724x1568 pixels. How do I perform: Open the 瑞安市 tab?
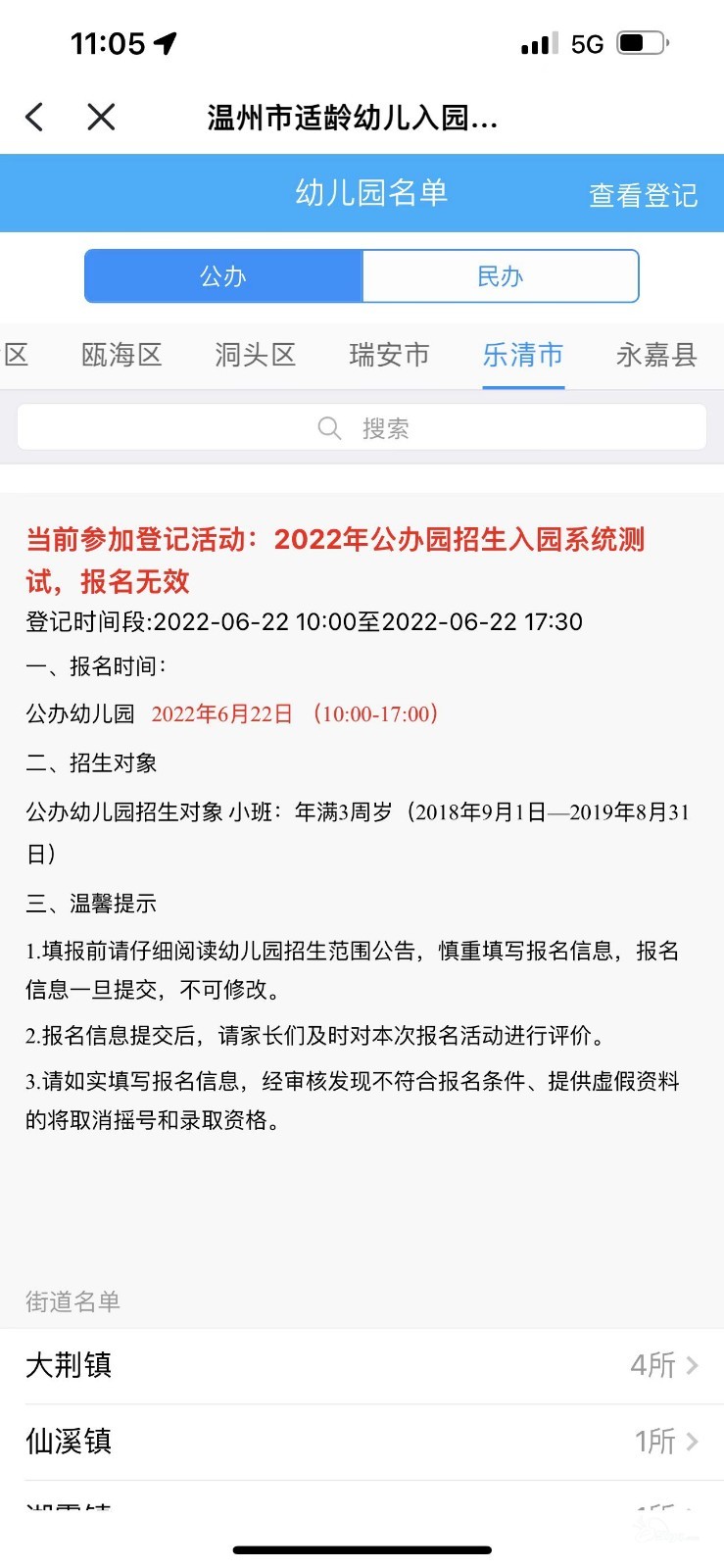point(389,355)
